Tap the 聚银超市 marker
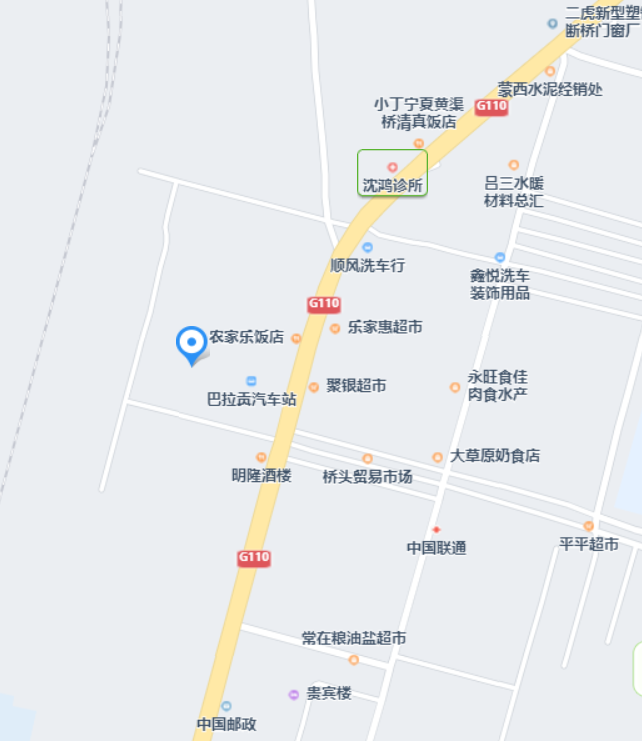 click(314, 387)
